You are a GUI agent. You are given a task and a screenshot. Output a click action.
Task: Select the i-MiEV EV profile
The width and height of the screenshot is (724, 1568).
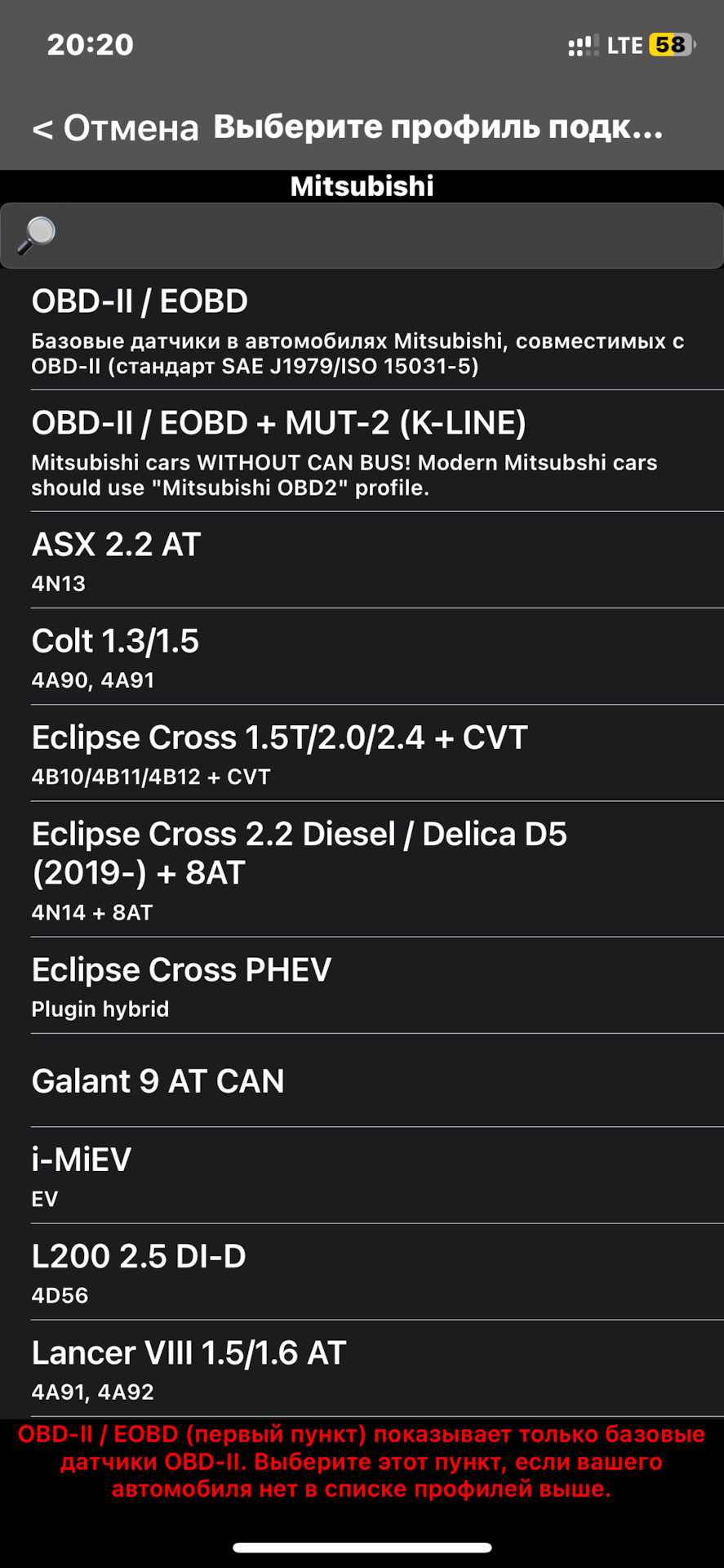(362, 1175)
